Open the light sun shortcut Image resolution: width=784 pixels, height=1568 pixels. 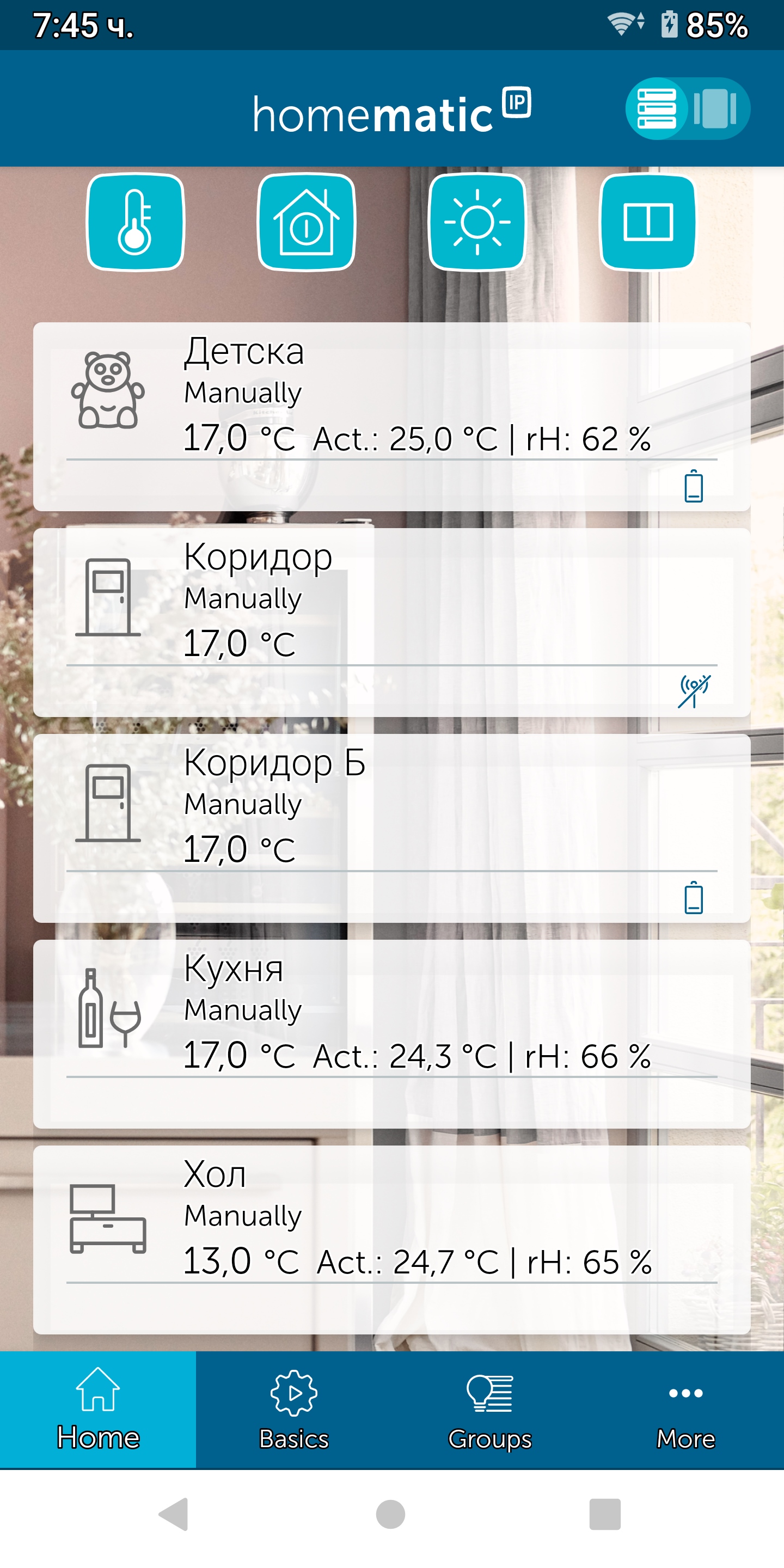[477, 222]
